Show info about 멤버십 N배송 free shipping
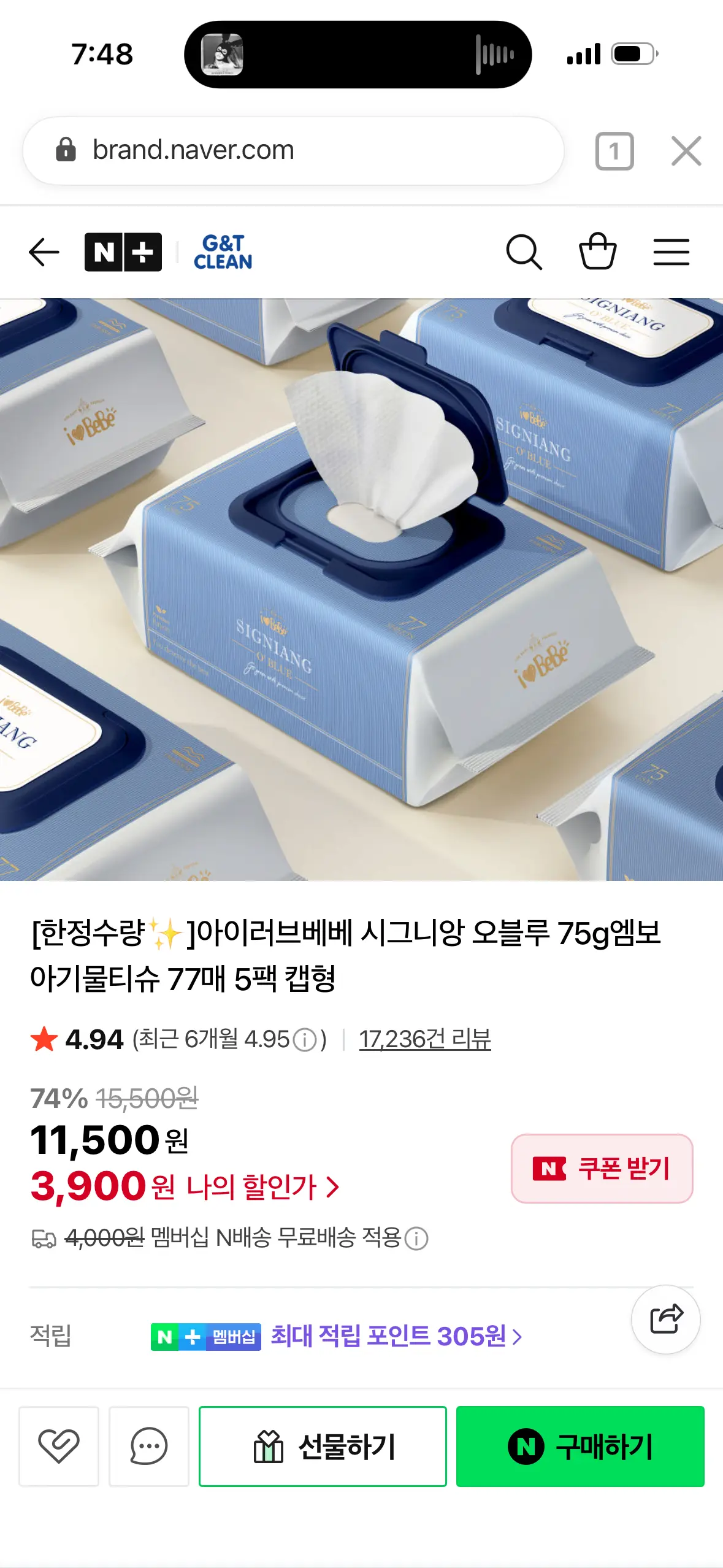This screenshot has width=723, height=1568. tap(417, 1239)
